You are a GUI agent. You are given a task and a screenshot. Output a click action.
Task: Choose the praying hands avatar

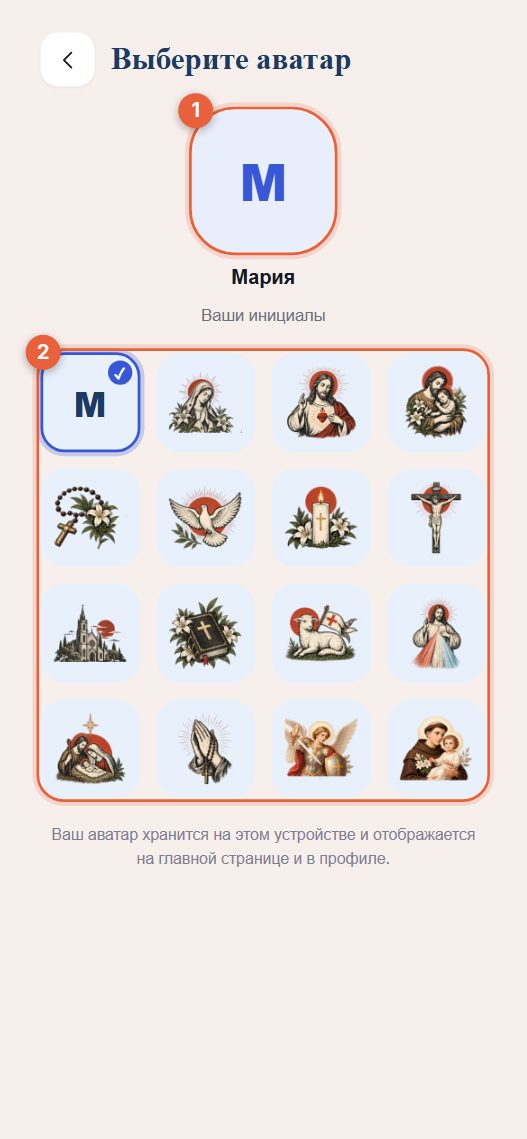(x=206, y=749)
